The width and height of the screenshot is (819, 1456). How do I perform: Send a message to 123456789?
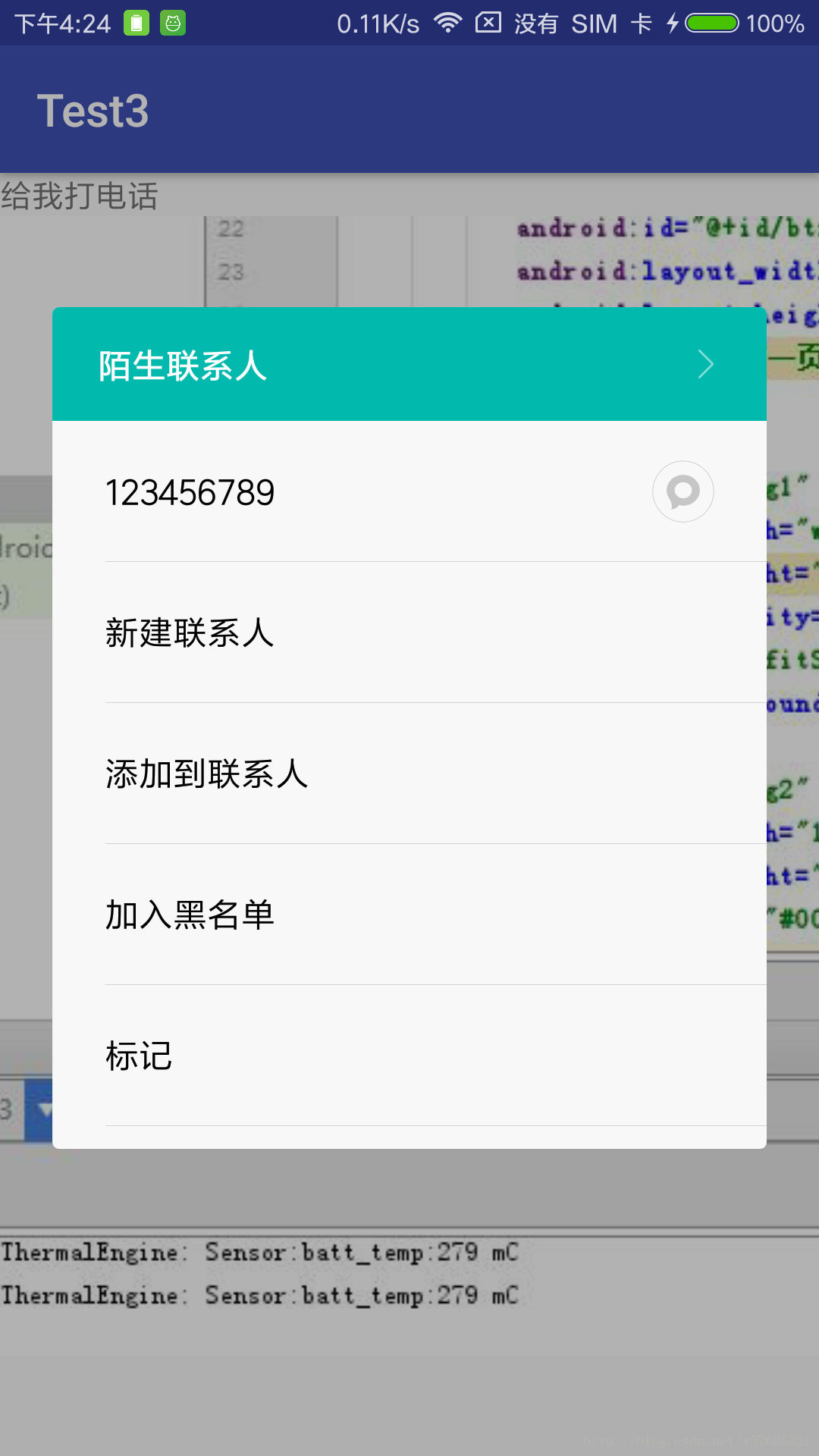pyautogui.click(x=682, y=491)
